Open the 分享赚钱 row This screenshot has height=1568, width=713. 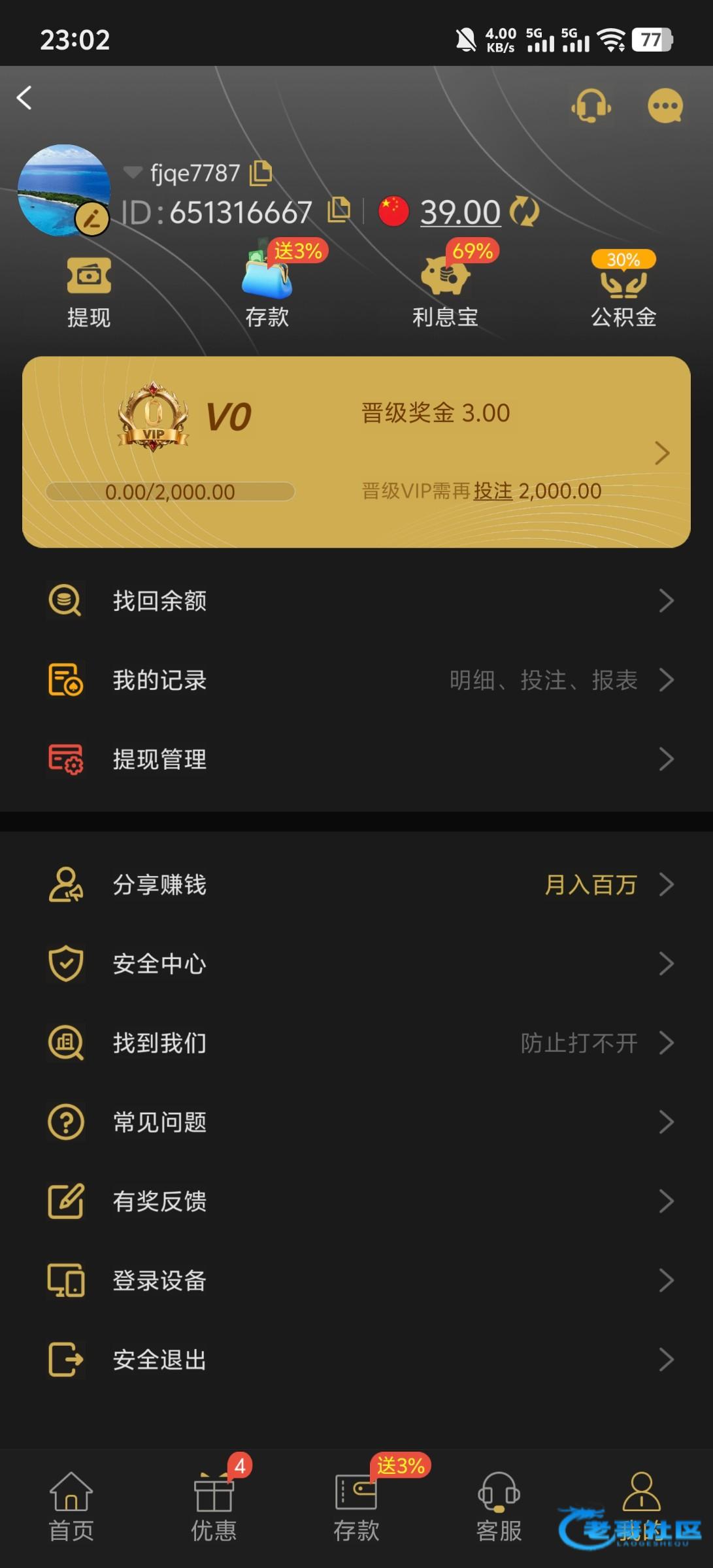[x=356, y=885]
